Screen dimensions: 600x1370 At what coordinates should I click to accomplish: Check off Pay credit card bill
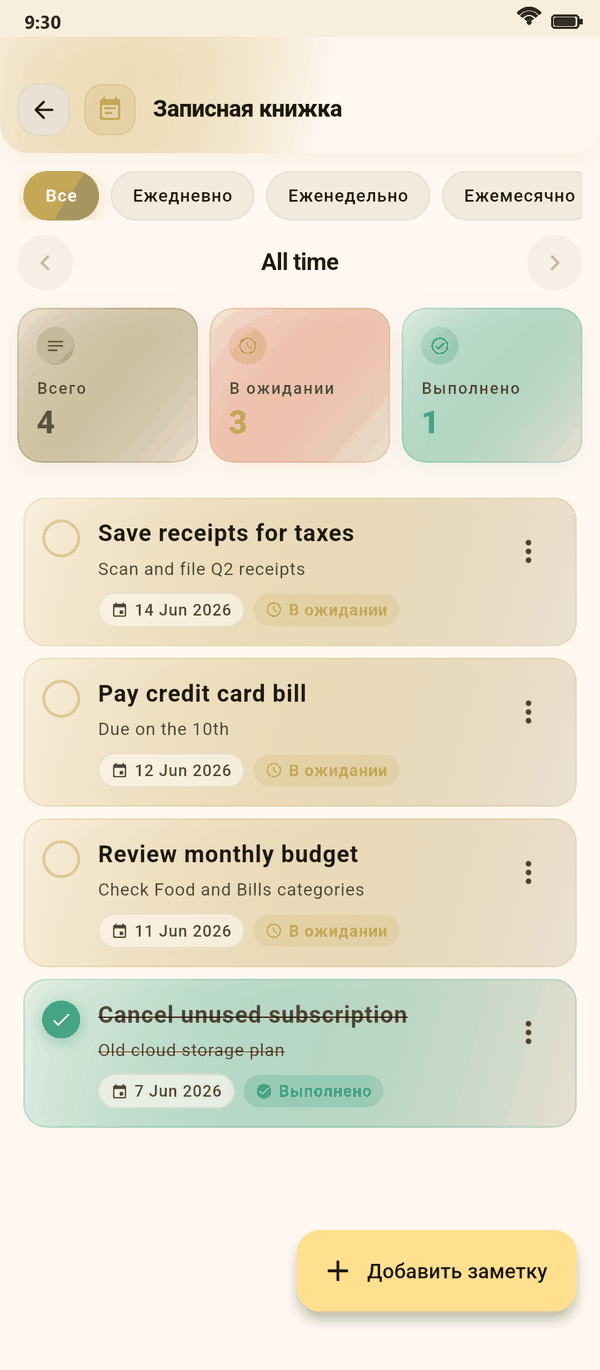(x=61, y=698)
